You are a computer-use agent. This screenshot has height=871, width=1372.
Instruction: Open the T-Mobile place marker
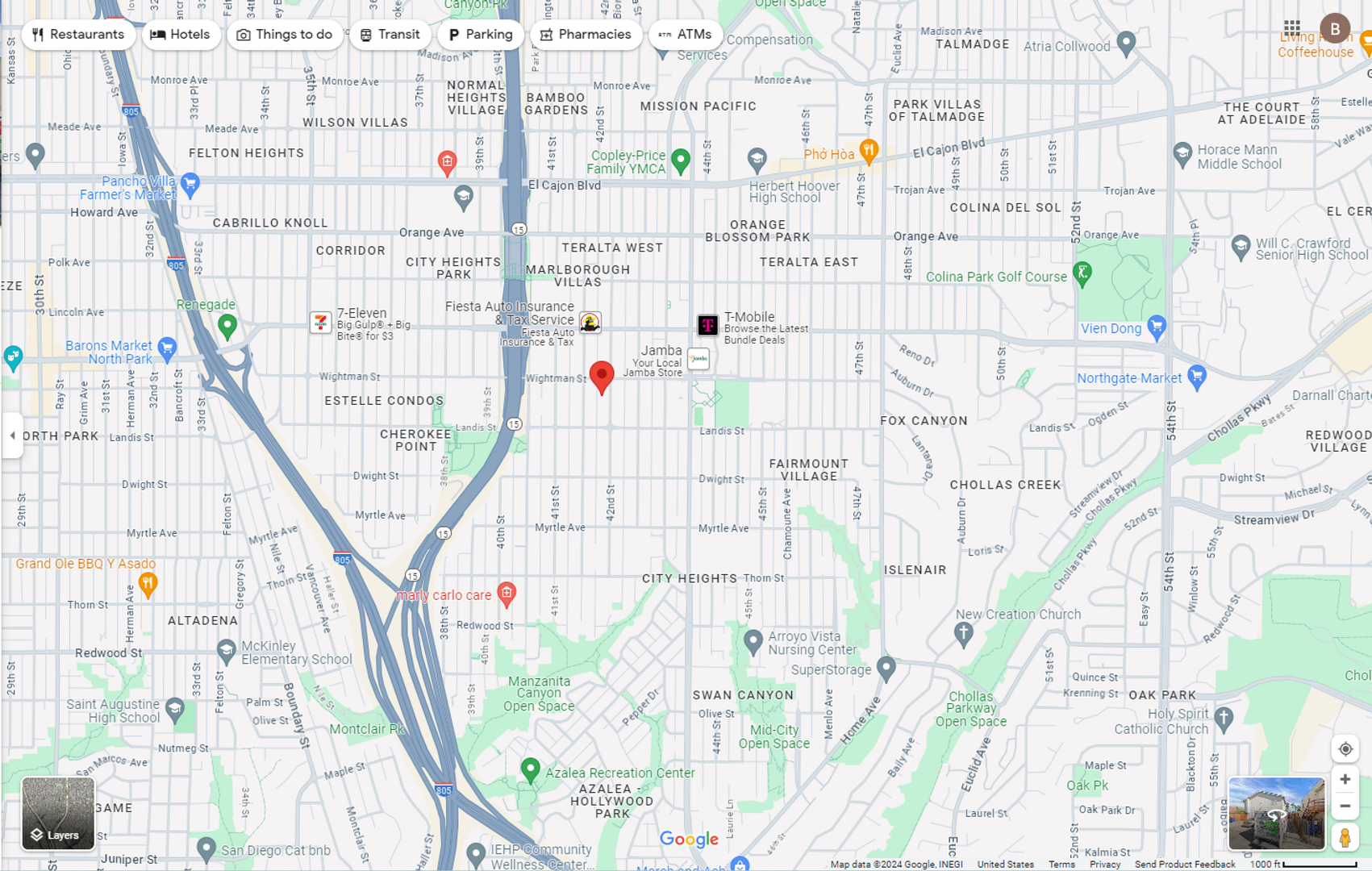click(x=707, y=325)
